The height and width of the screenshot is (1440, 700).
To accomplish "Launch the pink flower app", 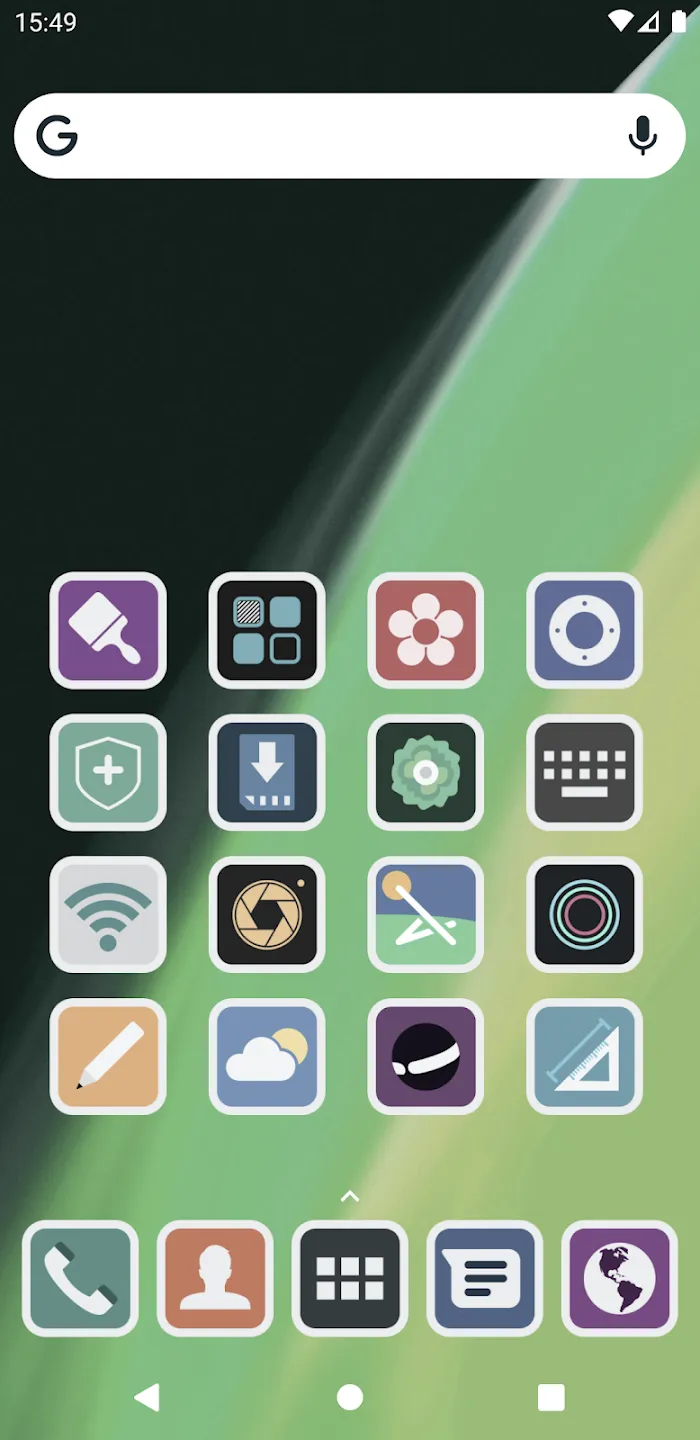I will tap(426, 630).
